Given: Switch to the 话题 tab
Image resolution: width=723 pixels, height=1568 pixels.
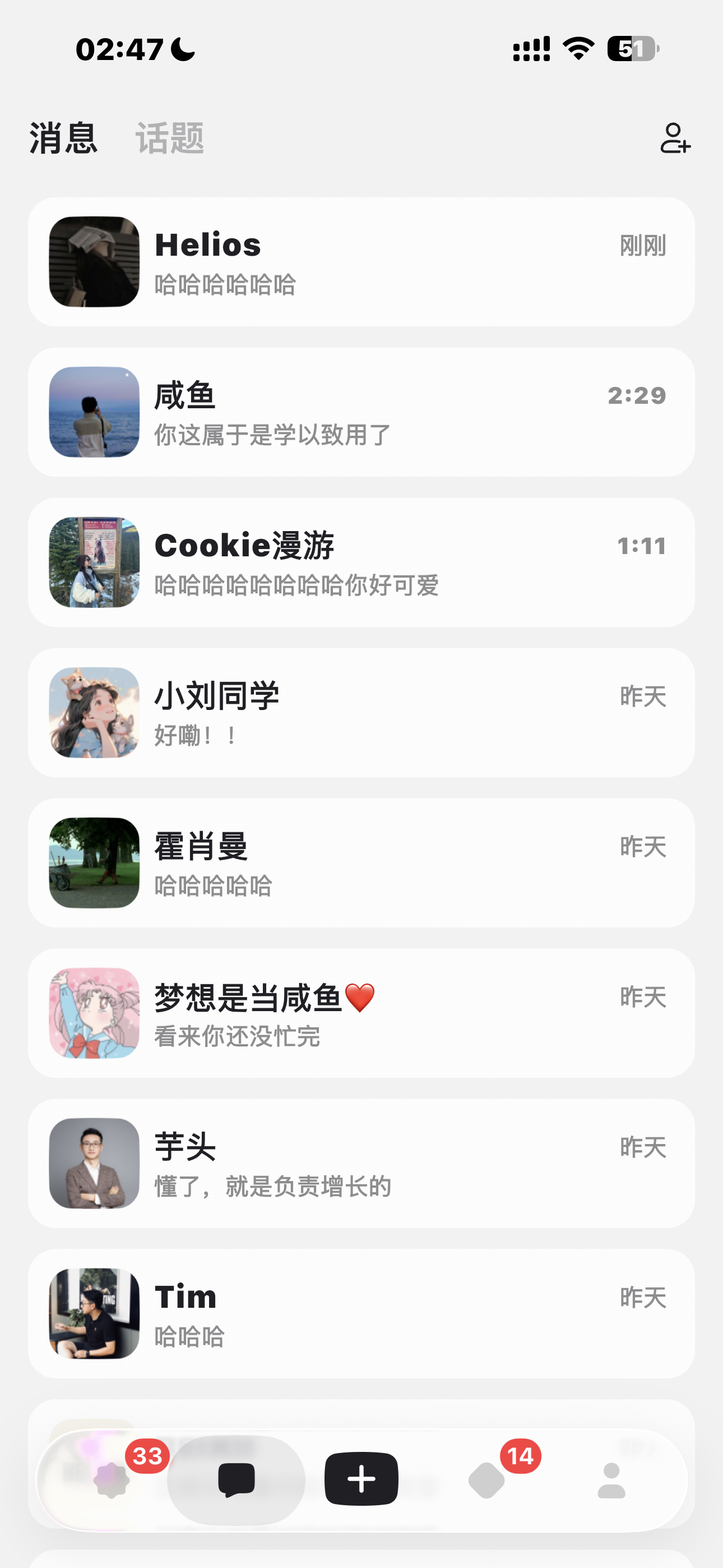Looking at the screenshot, I should 169,138.
